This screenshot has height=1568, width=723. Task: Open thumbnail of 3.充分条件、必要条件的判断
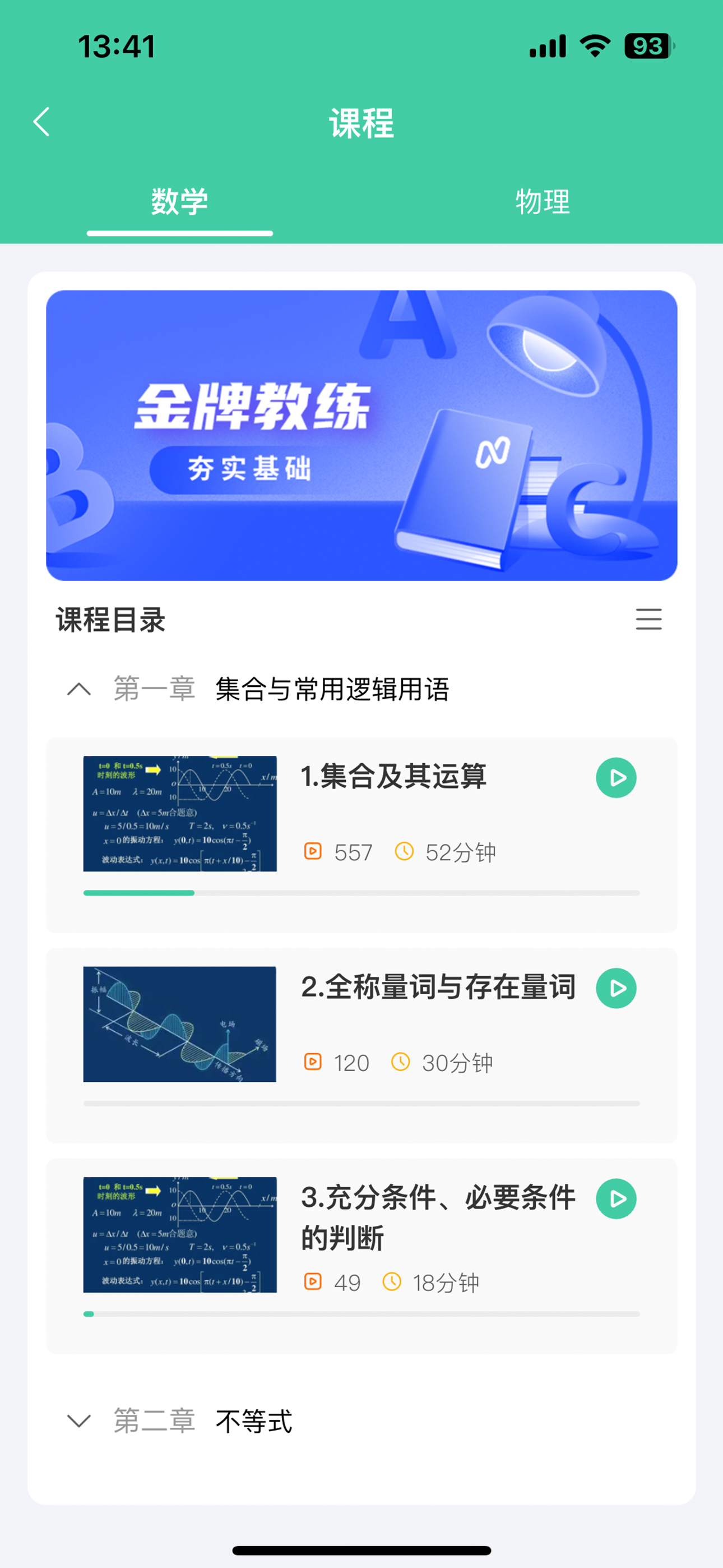coord(180,1234)
